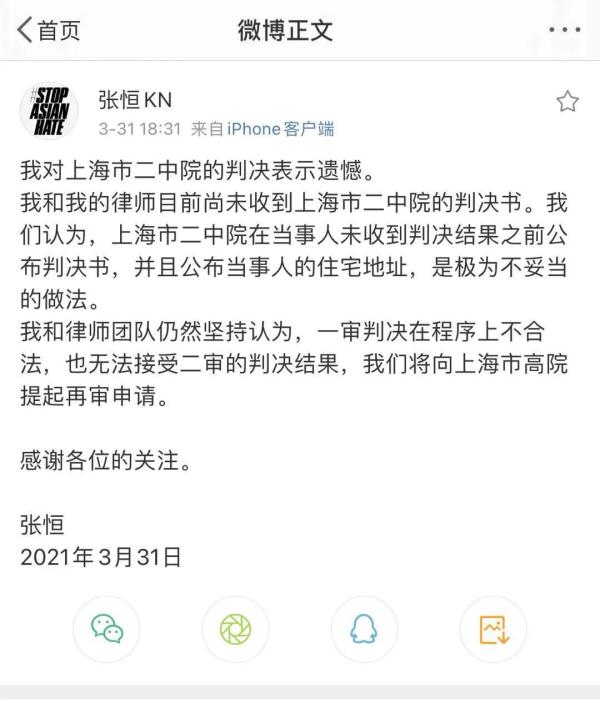Open the iPhone客户端 source link
Screen dimensions: 600x703
(281, 128)
